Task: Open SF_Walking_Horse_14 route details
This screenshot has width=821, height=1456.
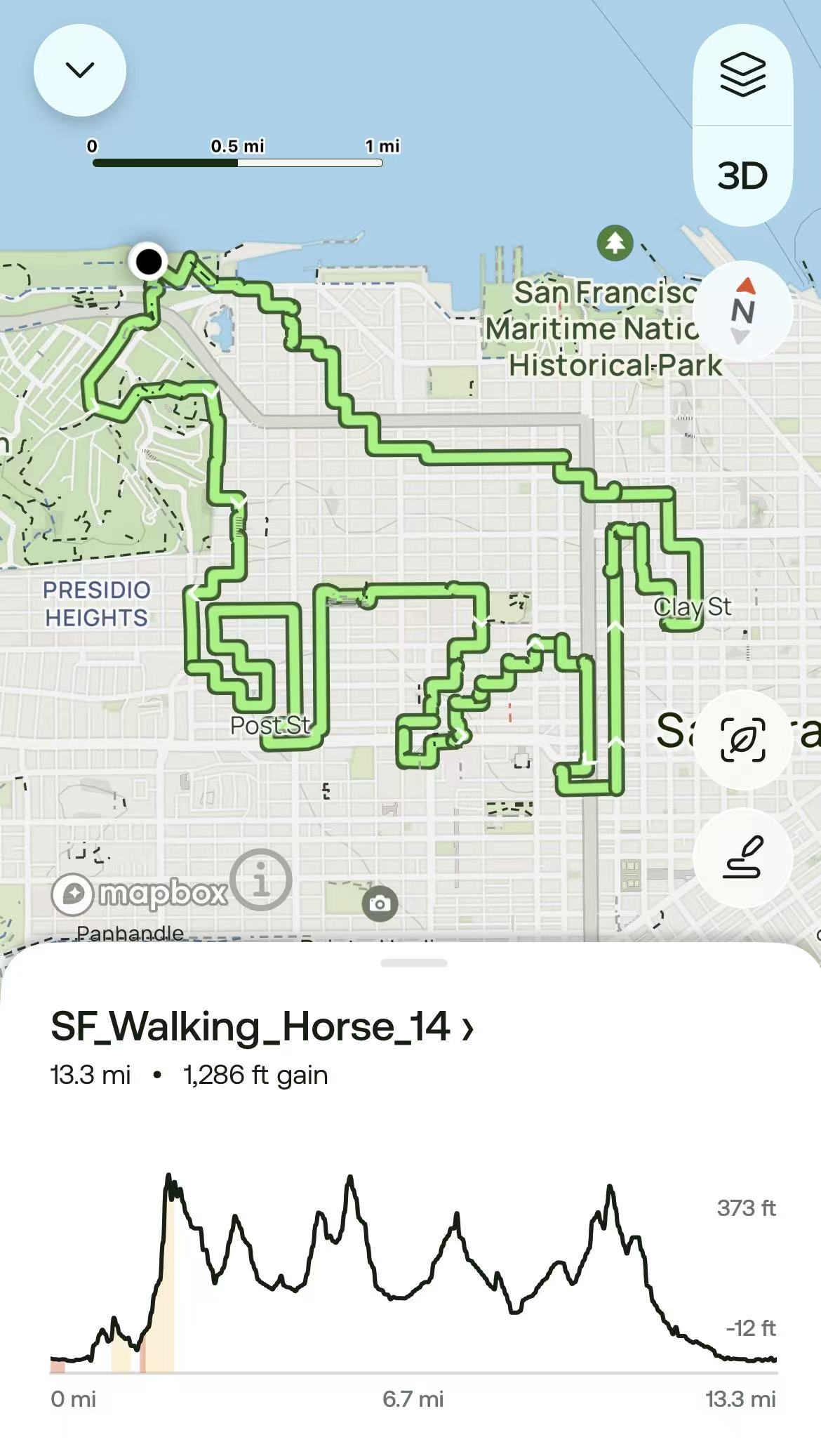Action: click(x=262, y=1027)
